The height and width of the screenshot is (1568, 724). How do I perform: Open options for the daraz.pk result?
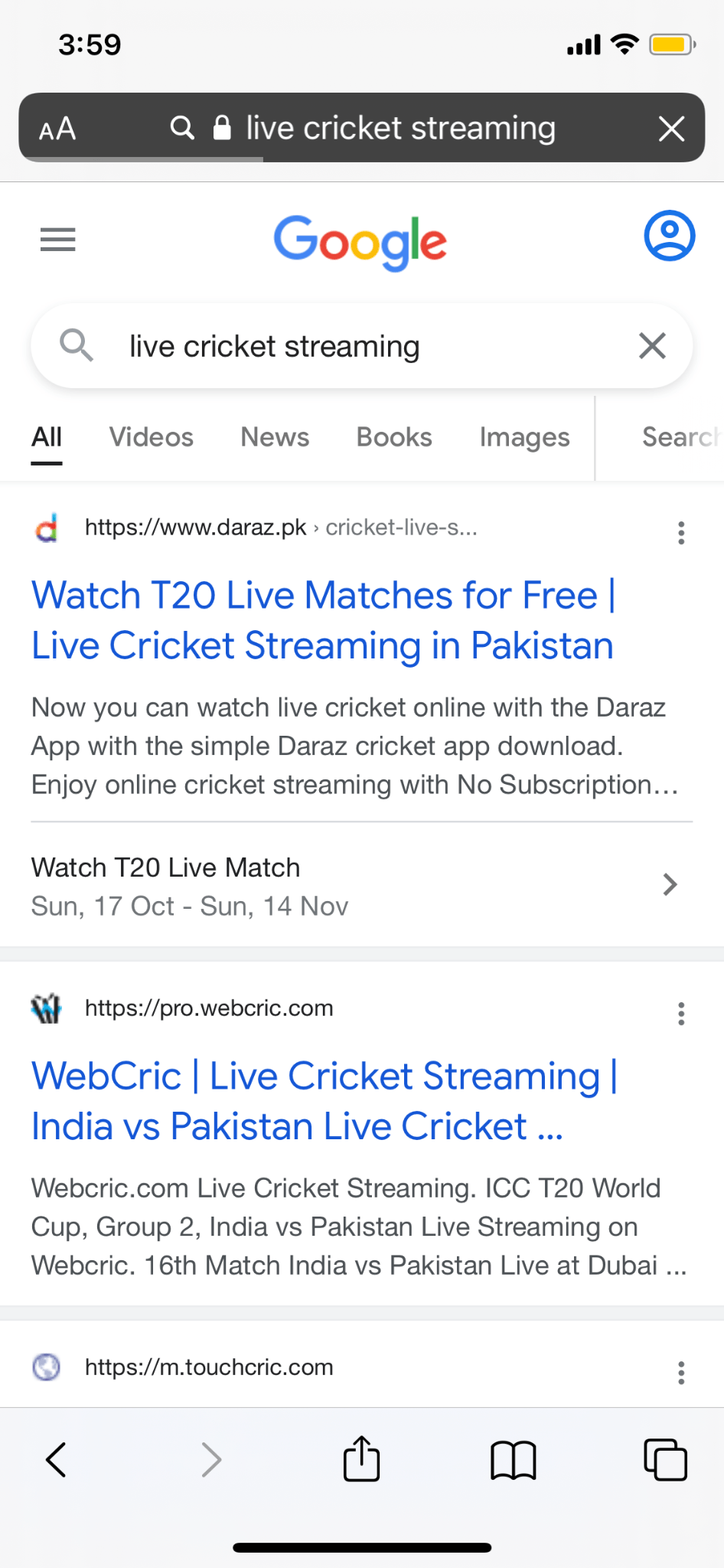click(x=681, y=533)
